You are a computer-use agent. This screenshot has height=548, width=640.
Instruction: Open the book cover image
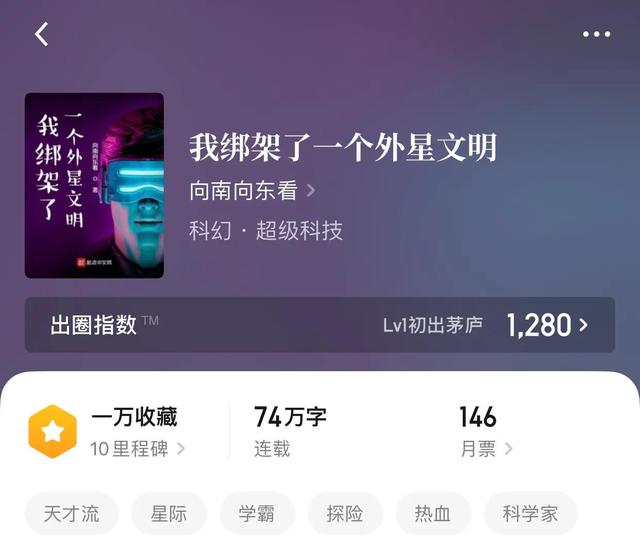[94, 185]
